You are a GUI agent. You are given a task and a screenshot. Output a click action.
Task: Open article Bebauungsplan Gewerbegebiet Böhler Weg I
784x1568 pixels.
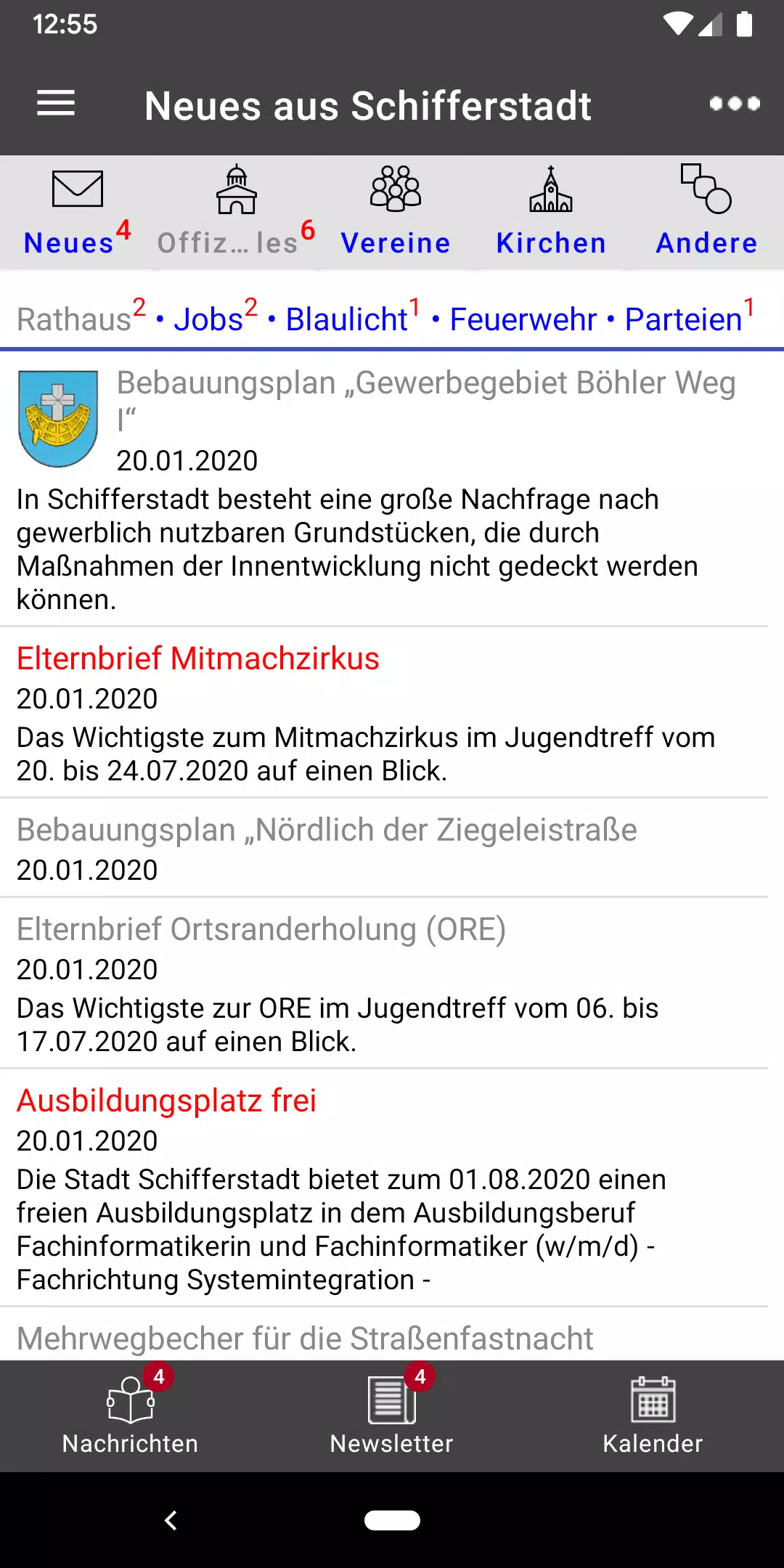coord(392,489)
